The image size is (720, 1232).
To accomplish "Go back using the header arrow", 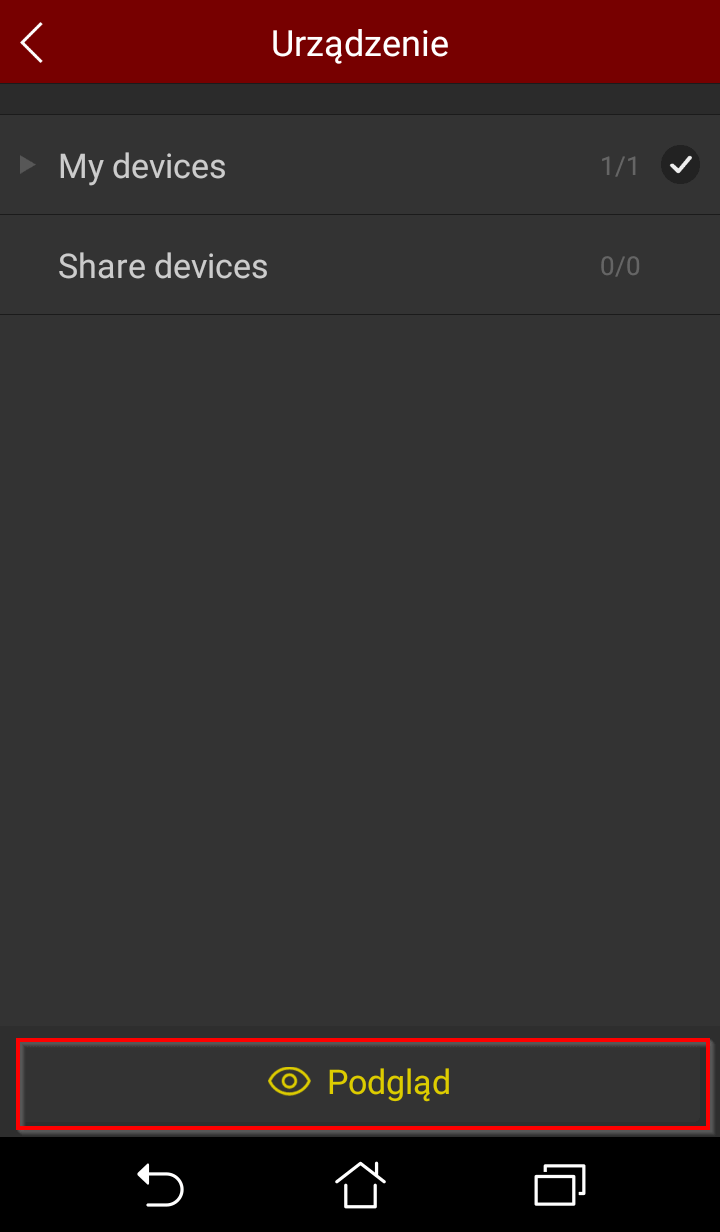I will coord(32,43).
